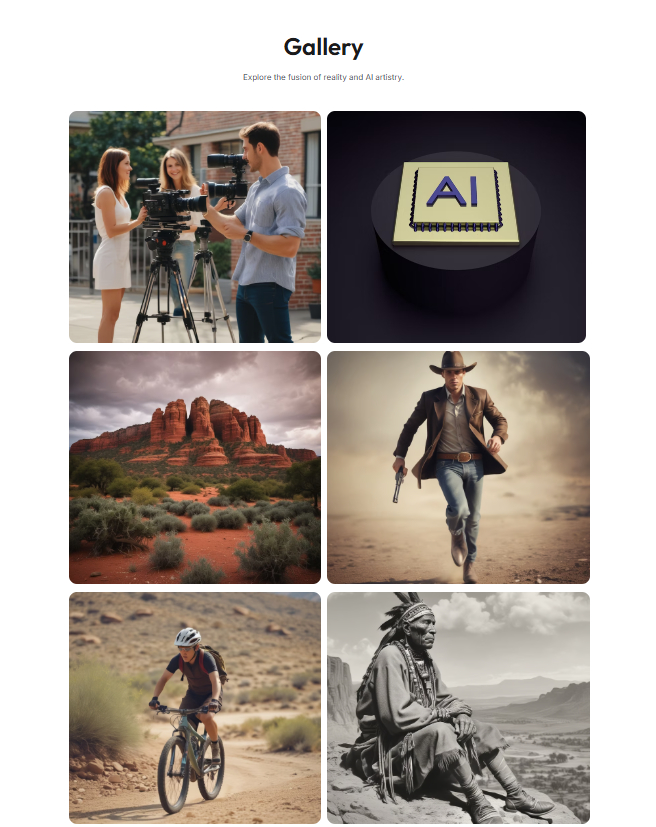Open the film crew with cameras photo
The width and height of the screenshot is (656, 827).
tap(195, 227)
